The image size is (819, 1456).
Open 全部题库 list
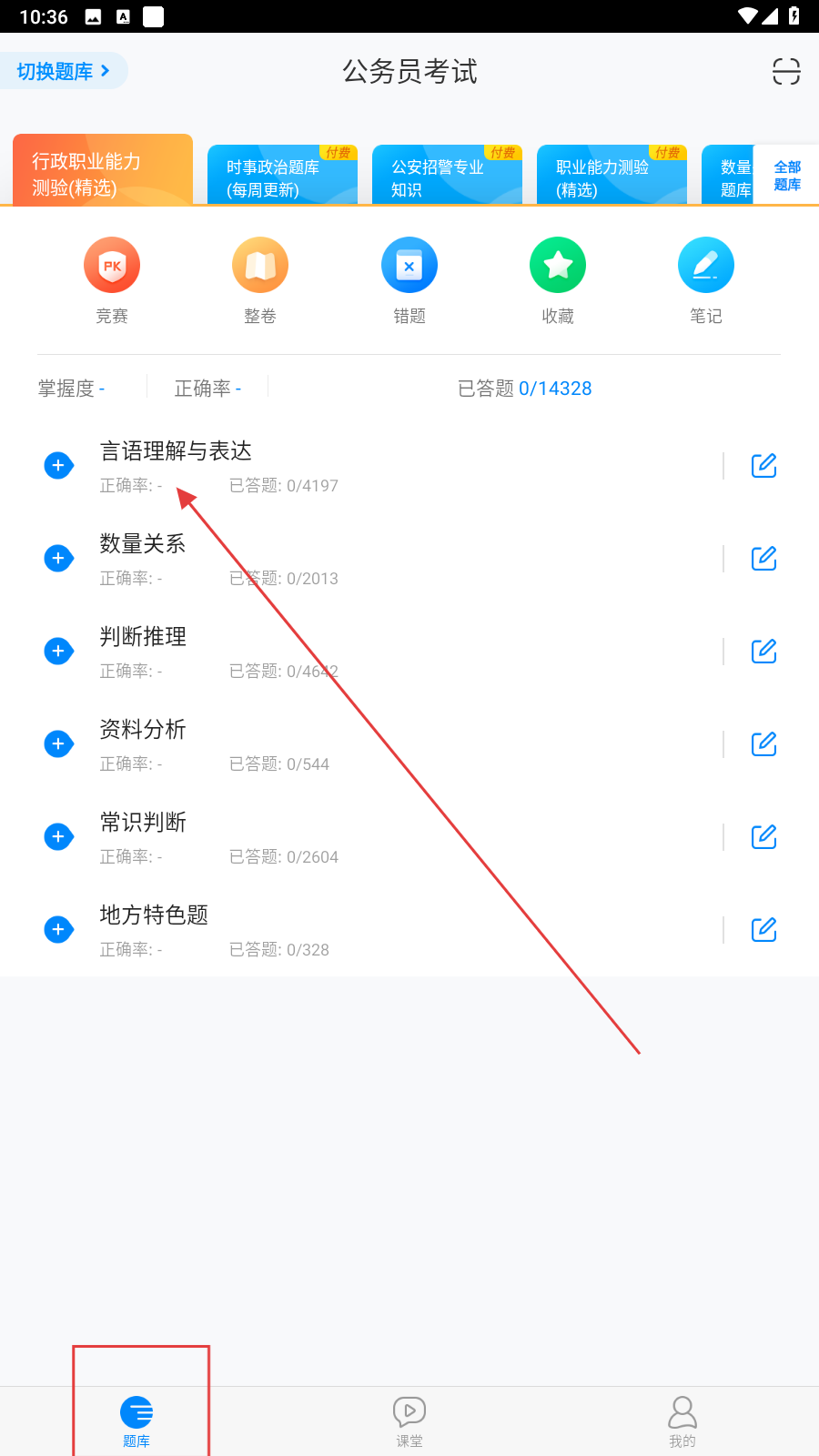[x=787, y=176]
